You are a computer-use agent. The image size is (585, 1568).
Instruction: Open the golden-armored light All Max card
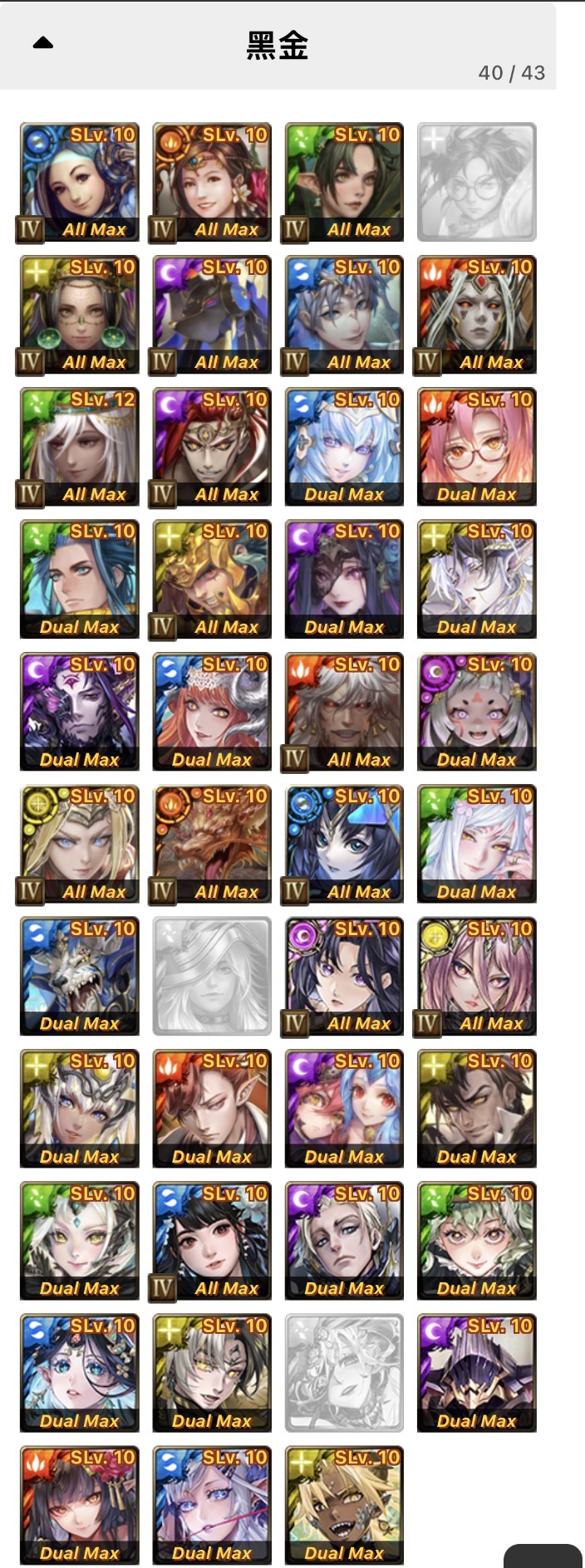pyautogui.click(x=211, y=580)
